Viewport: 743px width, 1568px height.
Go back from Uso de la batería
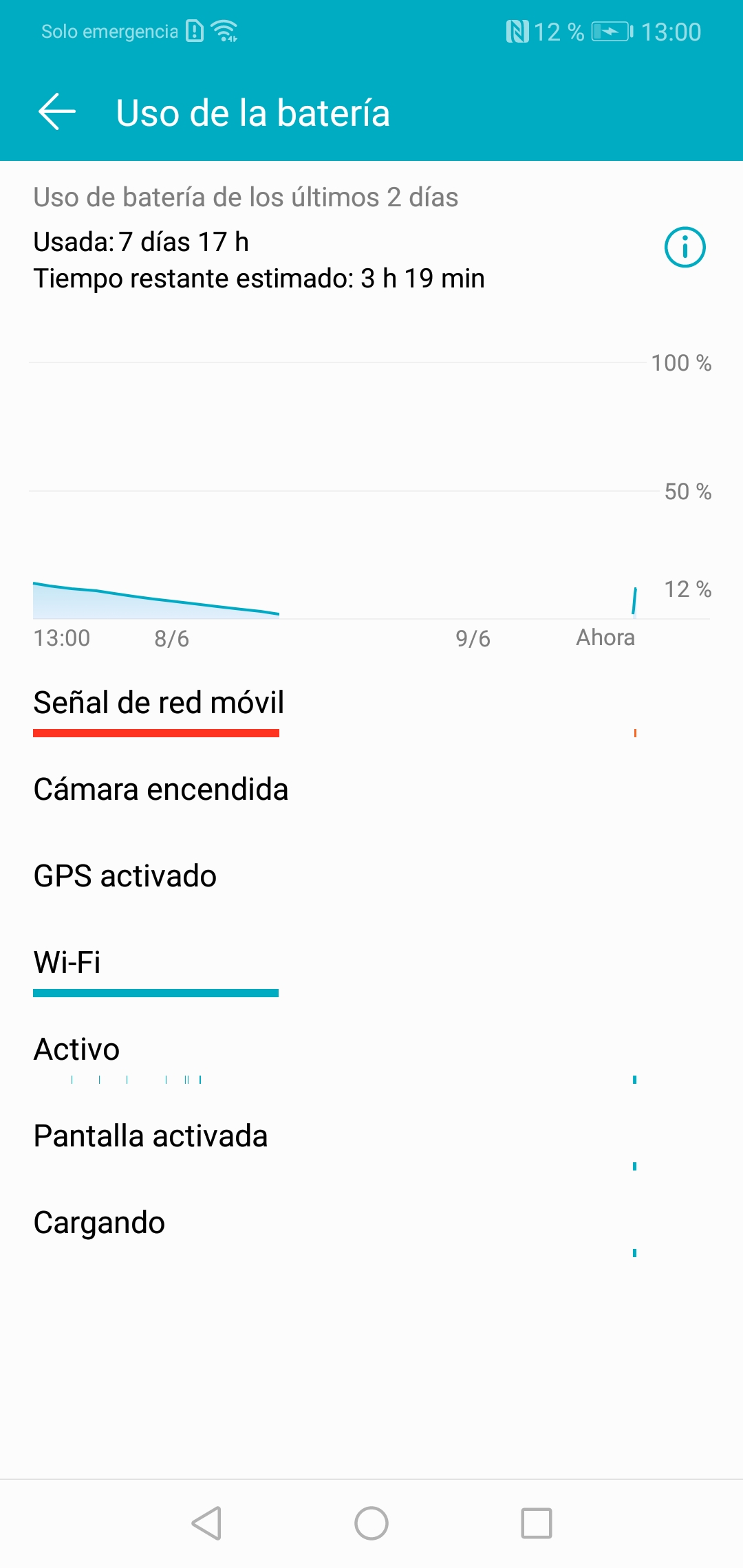coord(57,112)
